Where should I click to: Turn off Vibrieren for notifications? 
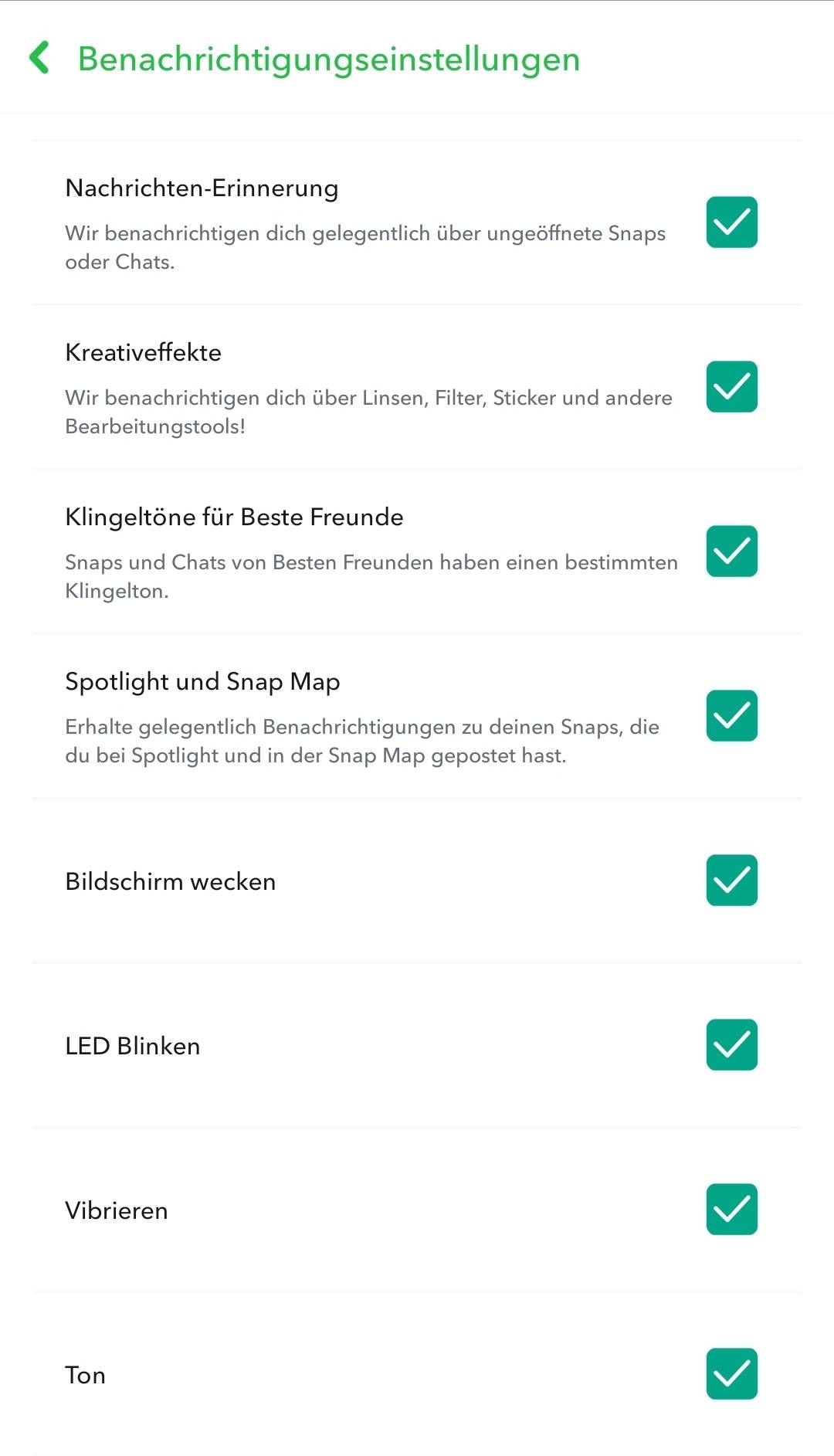click(731, 1210)
